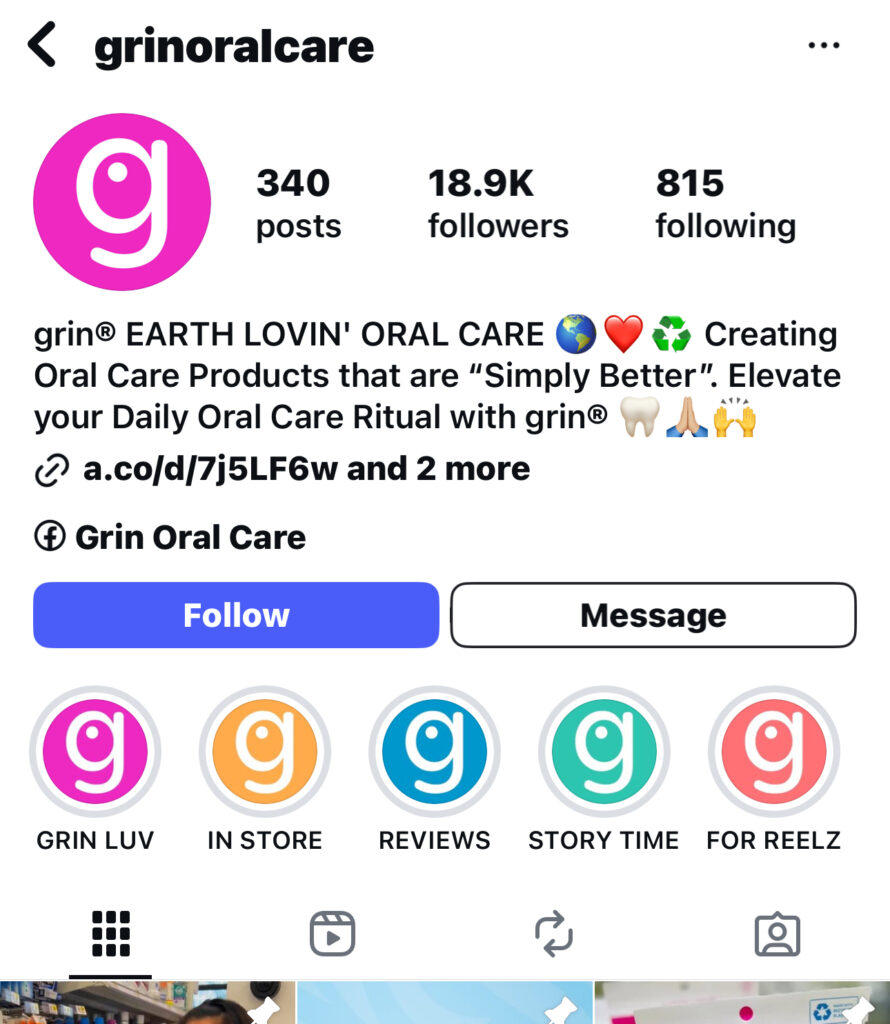The image size is (890, 1024).
Task: Switch to the tagged photos tab
Action: 777,934
